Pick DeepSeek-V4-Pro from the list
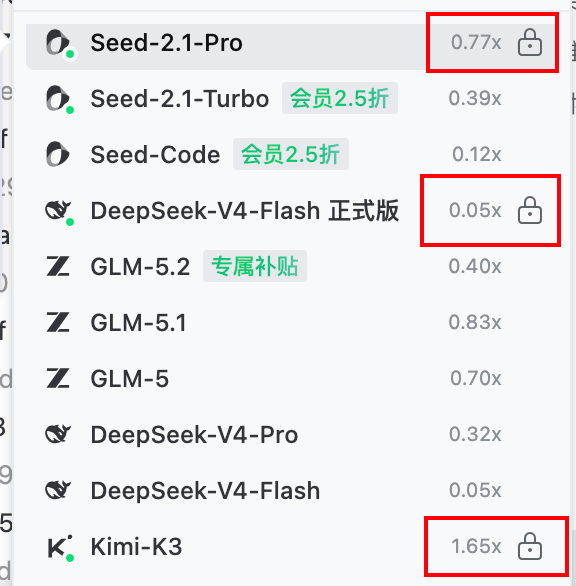Image resolution: width=576 pixels, height=586 pixels. point(291,434)
